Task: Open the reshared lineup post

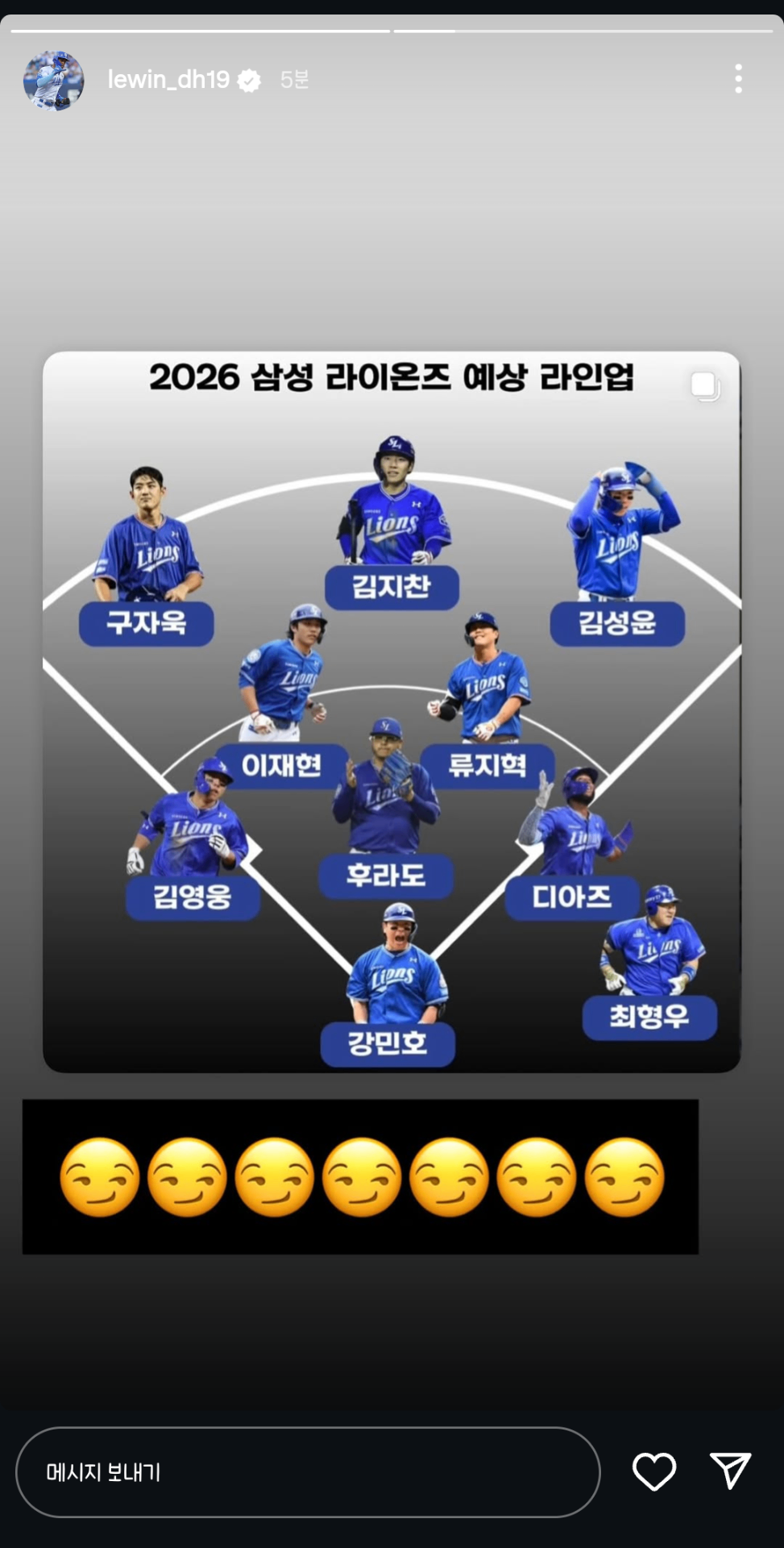Action: pos(392,711)
